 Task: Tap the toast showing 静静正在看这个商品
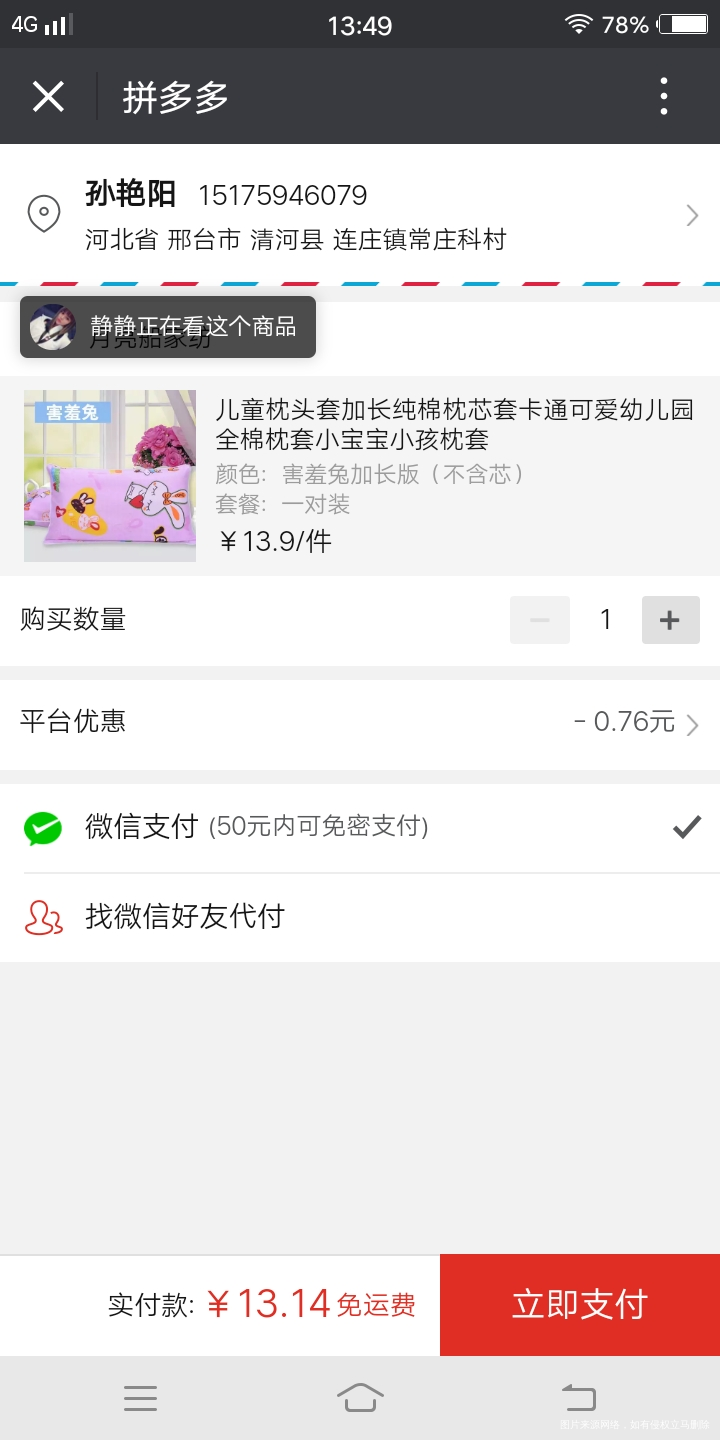[x=168, y=327]
